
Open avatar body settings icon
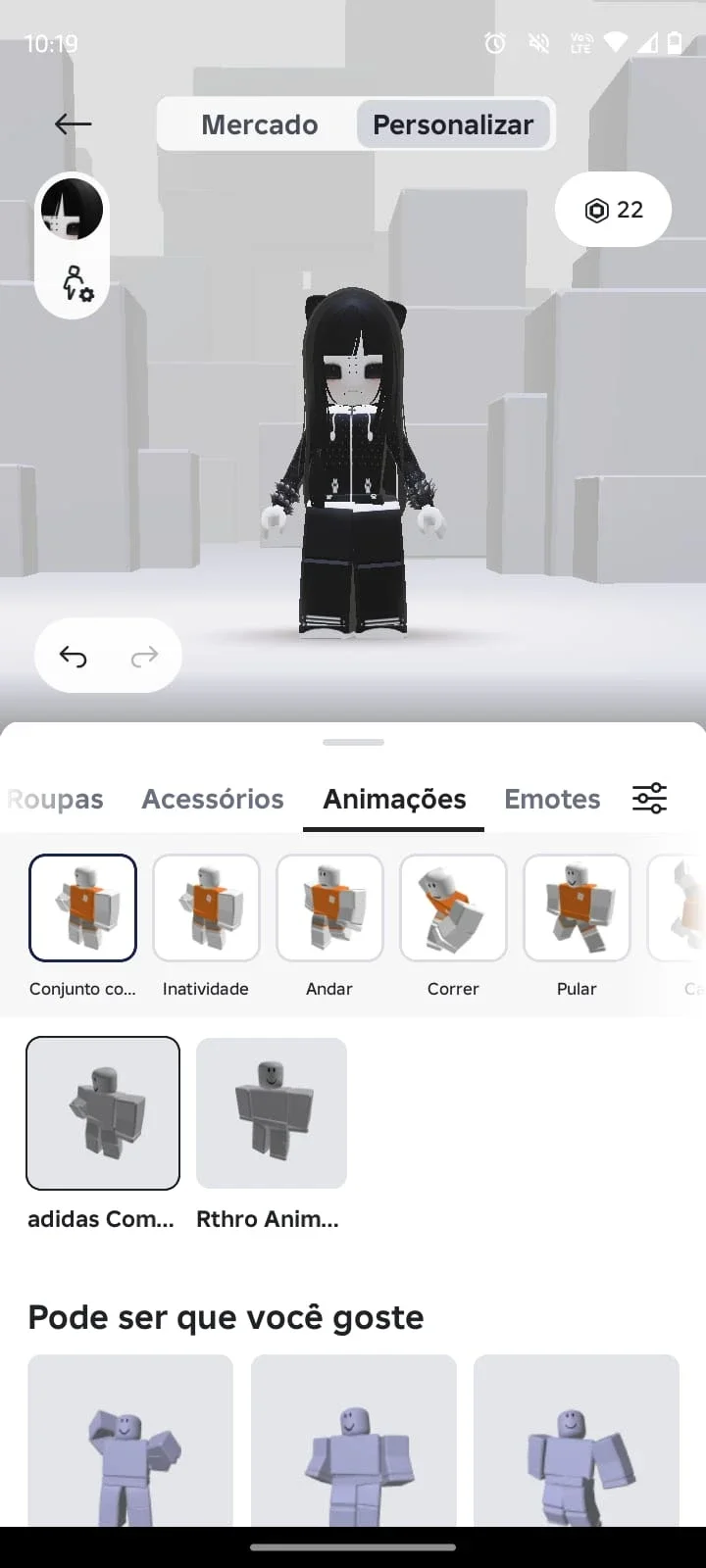[x=76, y=283]
